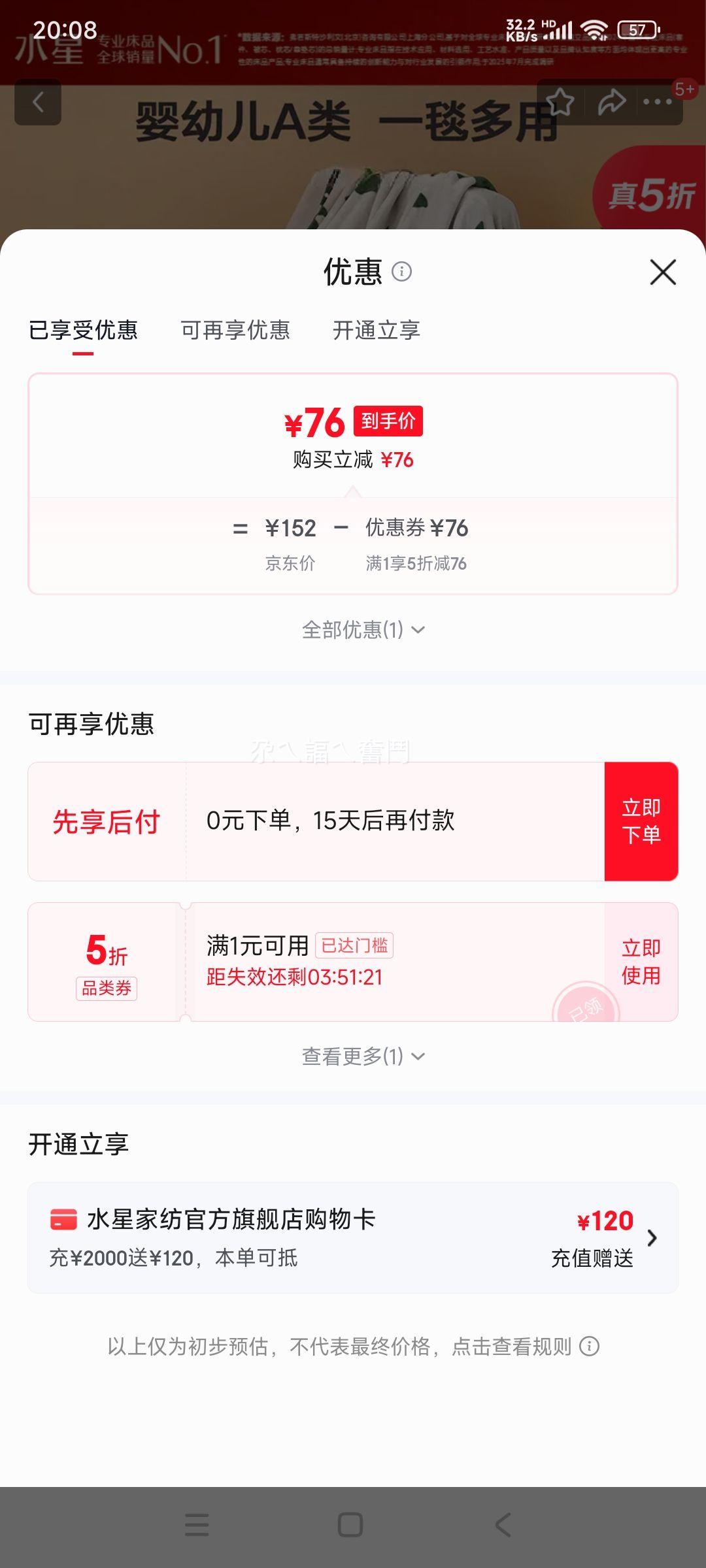Expand 查看更多(1) offers
Viewport: 706px width, 1568px height.
coord(363,1056)
